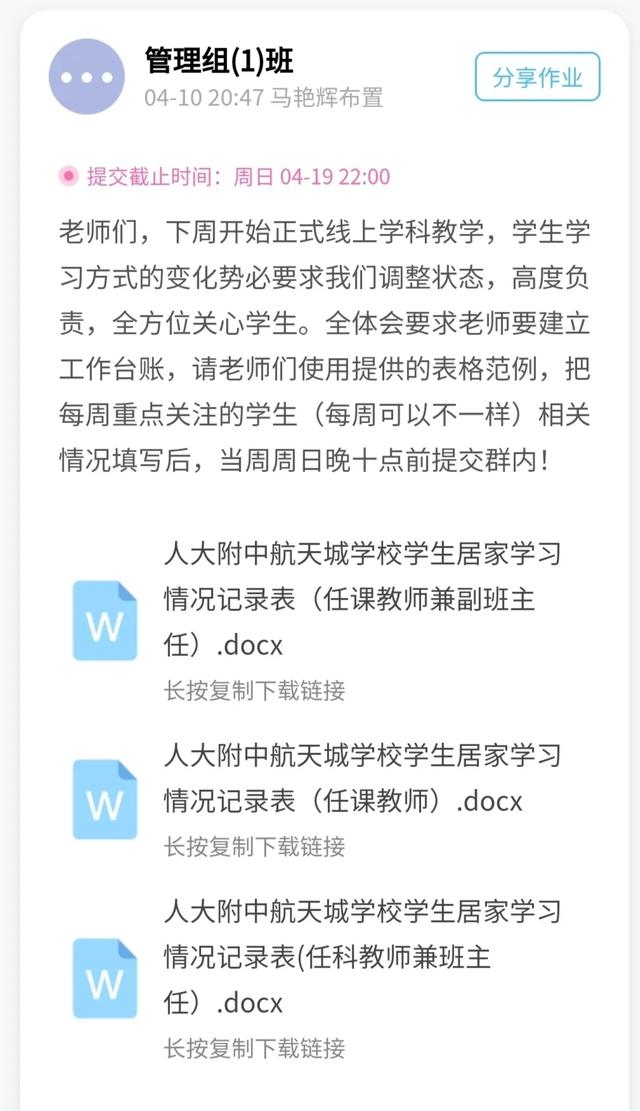Tap the 分享作业 button

[537, 77]
